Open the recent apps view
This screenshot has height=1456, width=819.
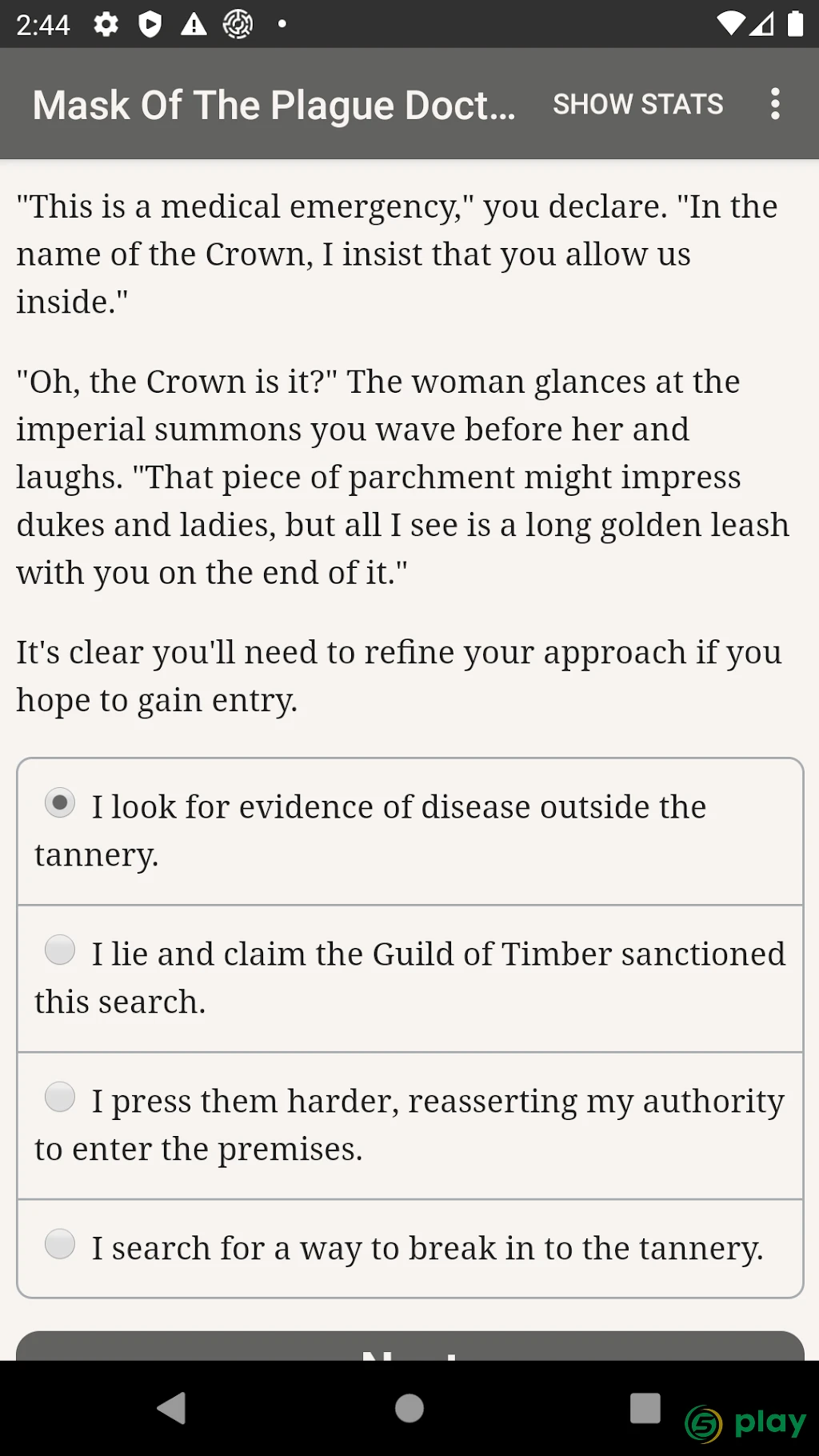coord(645,1408)
